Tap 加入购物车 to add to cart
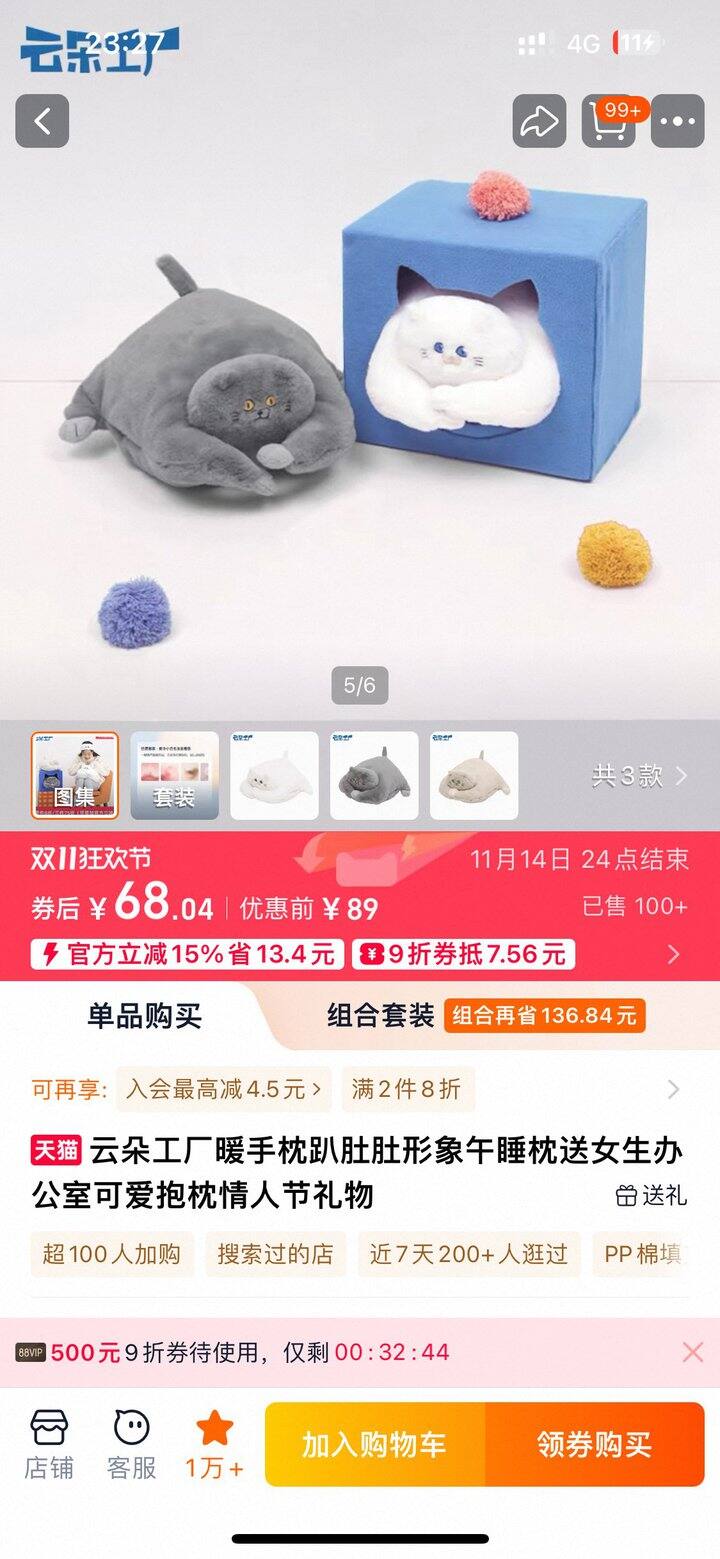This screenshot has height=1559, width=720. point(374,1444)
